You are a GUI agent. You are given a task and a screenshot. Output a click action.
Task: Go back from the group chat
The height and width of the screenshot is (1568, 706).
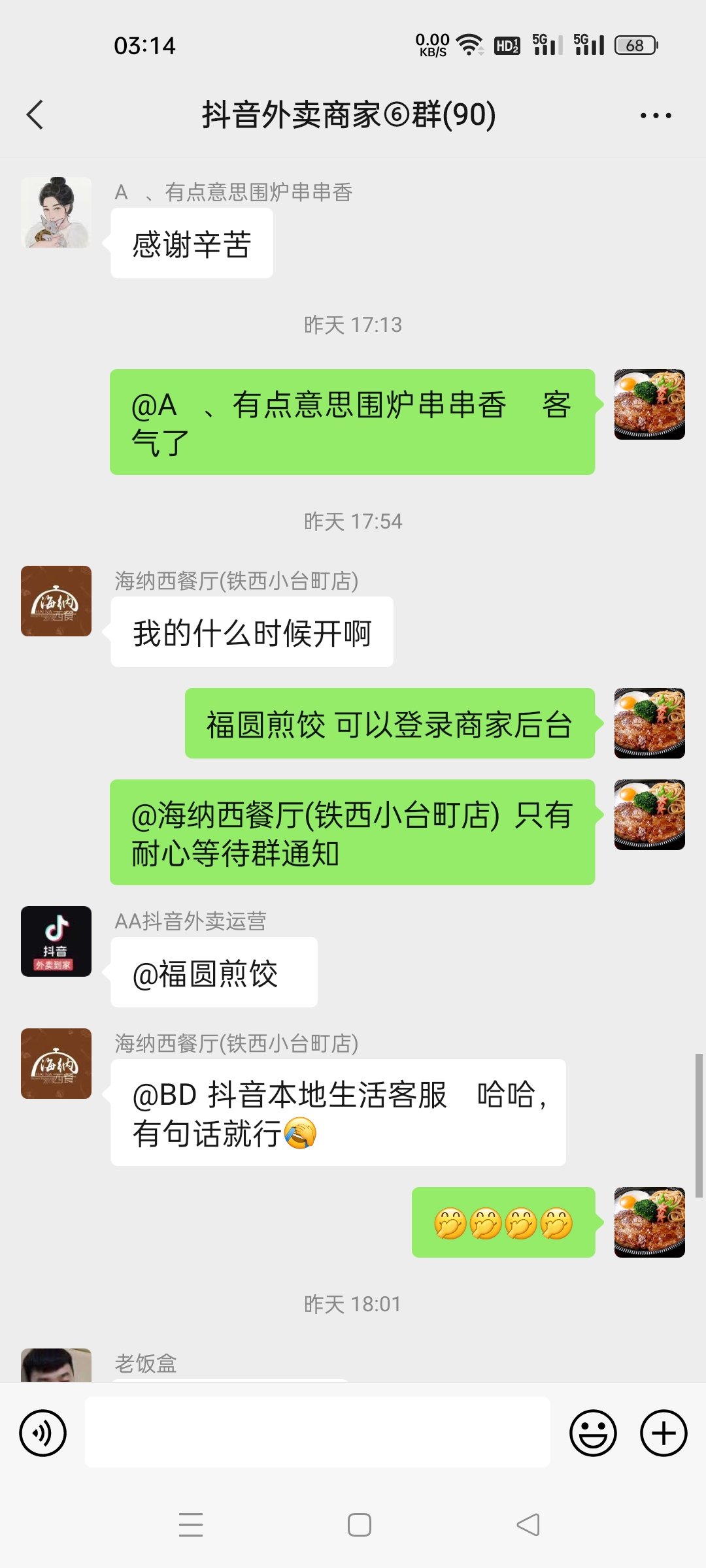coord(35,115)
